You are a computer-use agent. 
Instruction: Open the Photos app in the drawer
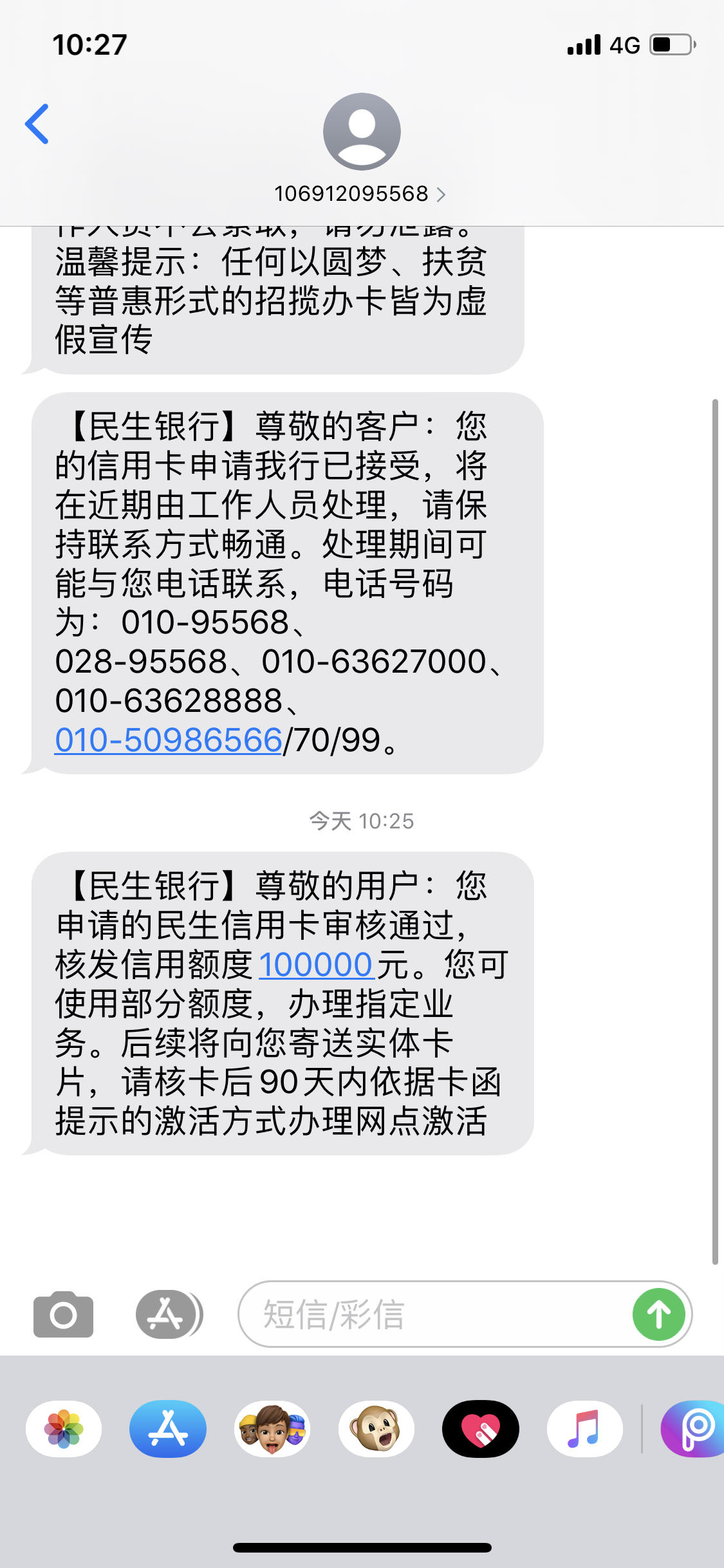tap(64, 1429)
